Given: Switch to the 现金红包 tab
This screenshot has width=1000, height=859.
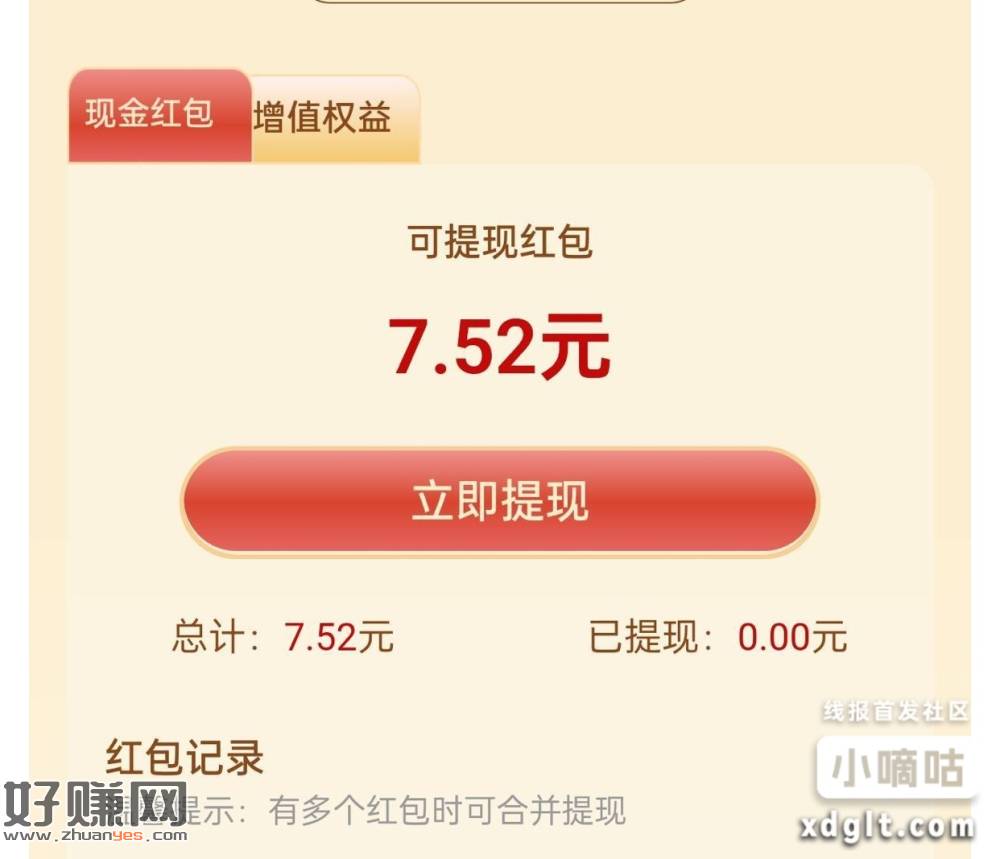Looking at the screenshot, I should pos(150,115).
